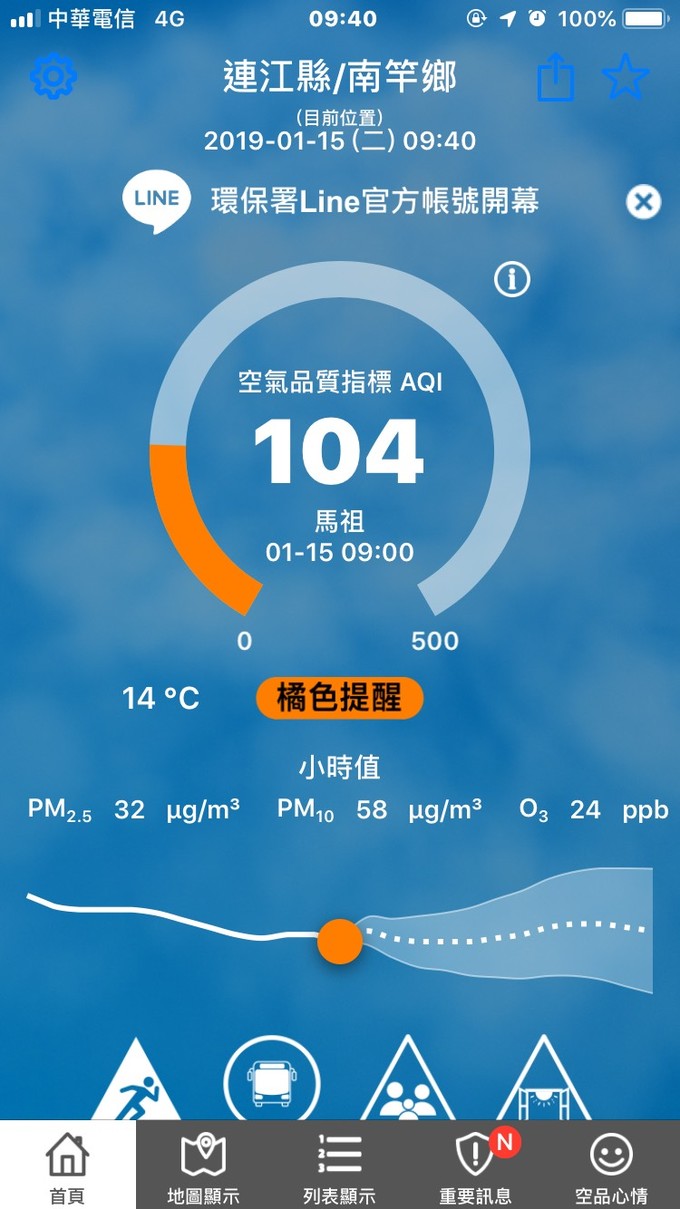This screenshot has width=680, height=1209.
Task: Open the AQI info icon
Action: [512, 281]
